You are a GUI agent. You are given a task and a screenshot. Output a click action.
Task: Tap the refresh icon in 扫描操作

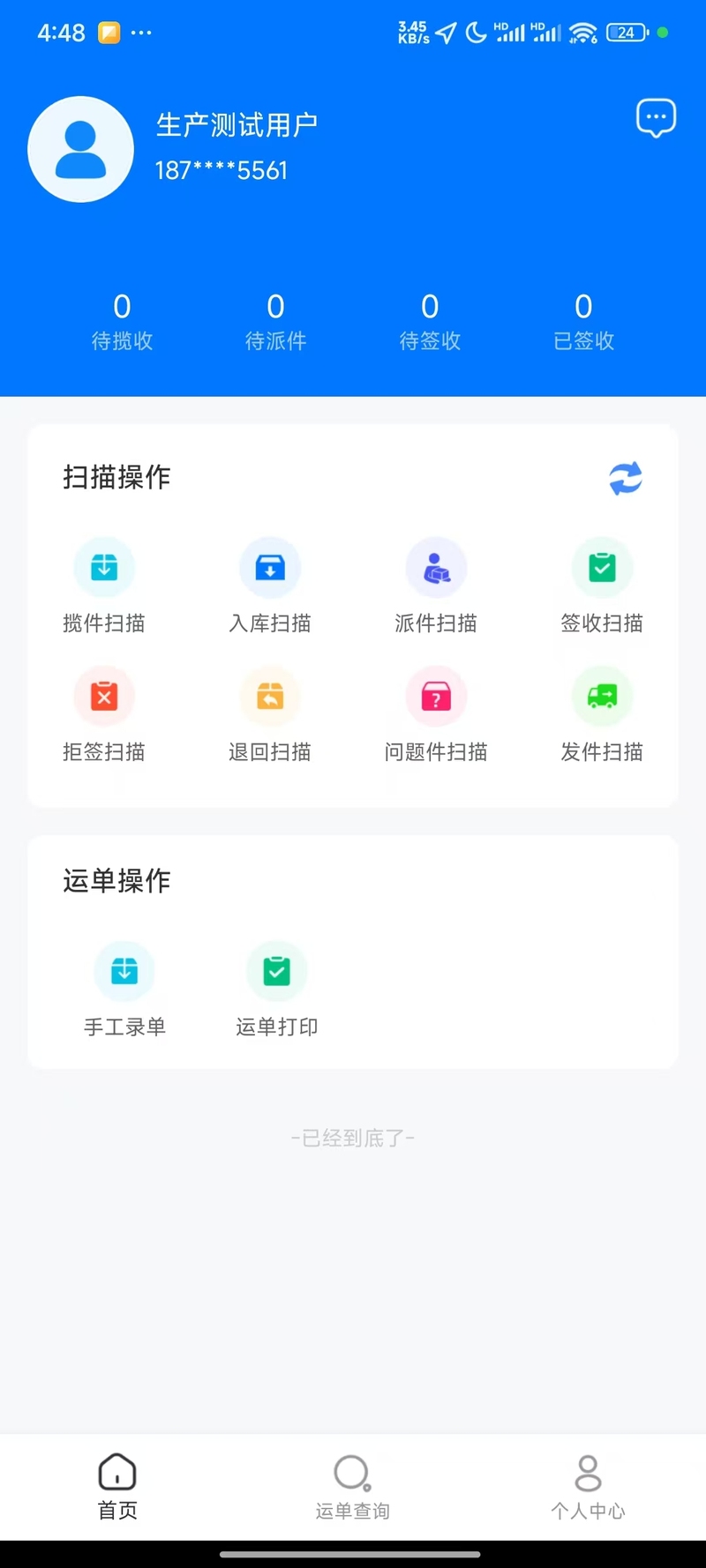point(626,478)
